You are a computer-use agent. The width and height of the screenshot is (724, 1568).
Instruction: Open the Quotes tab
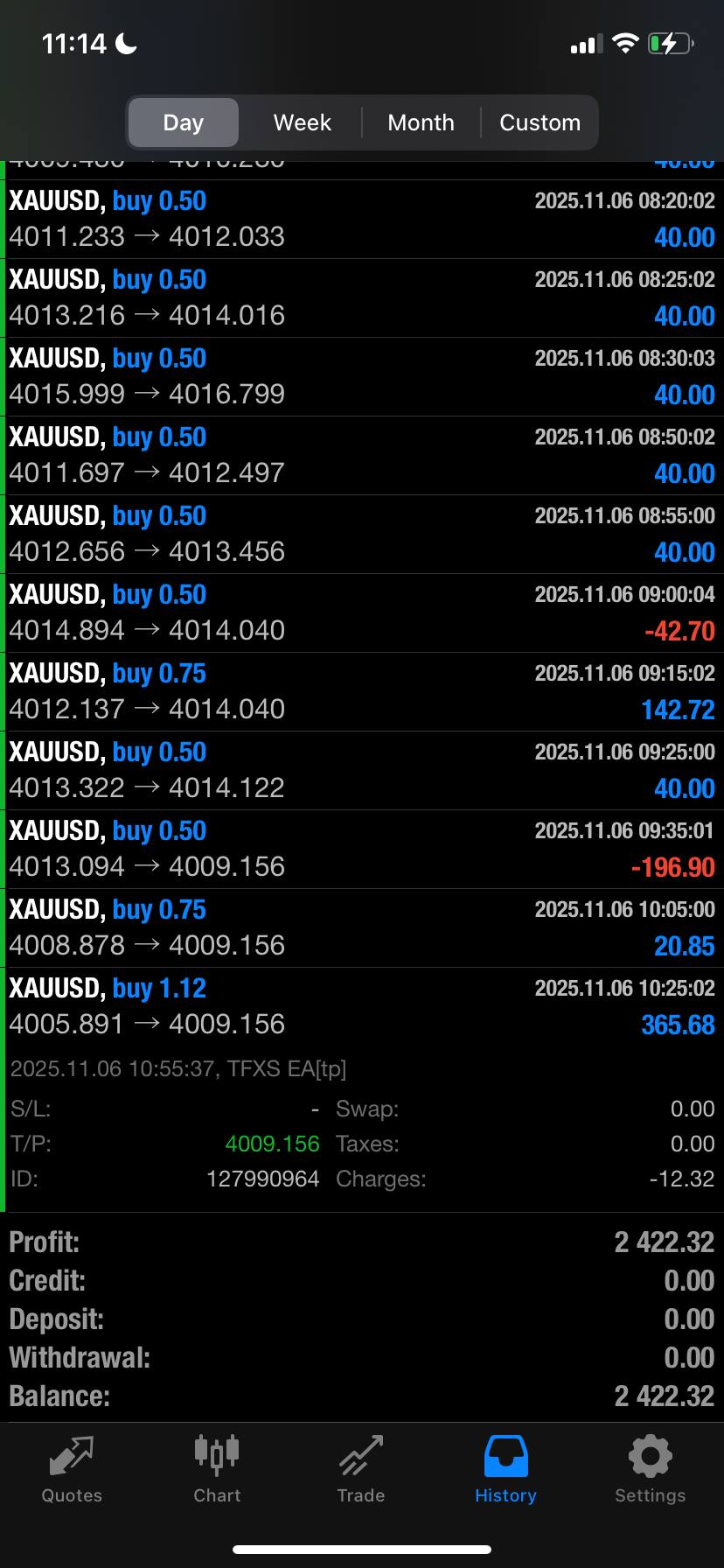coord(72,1470)
